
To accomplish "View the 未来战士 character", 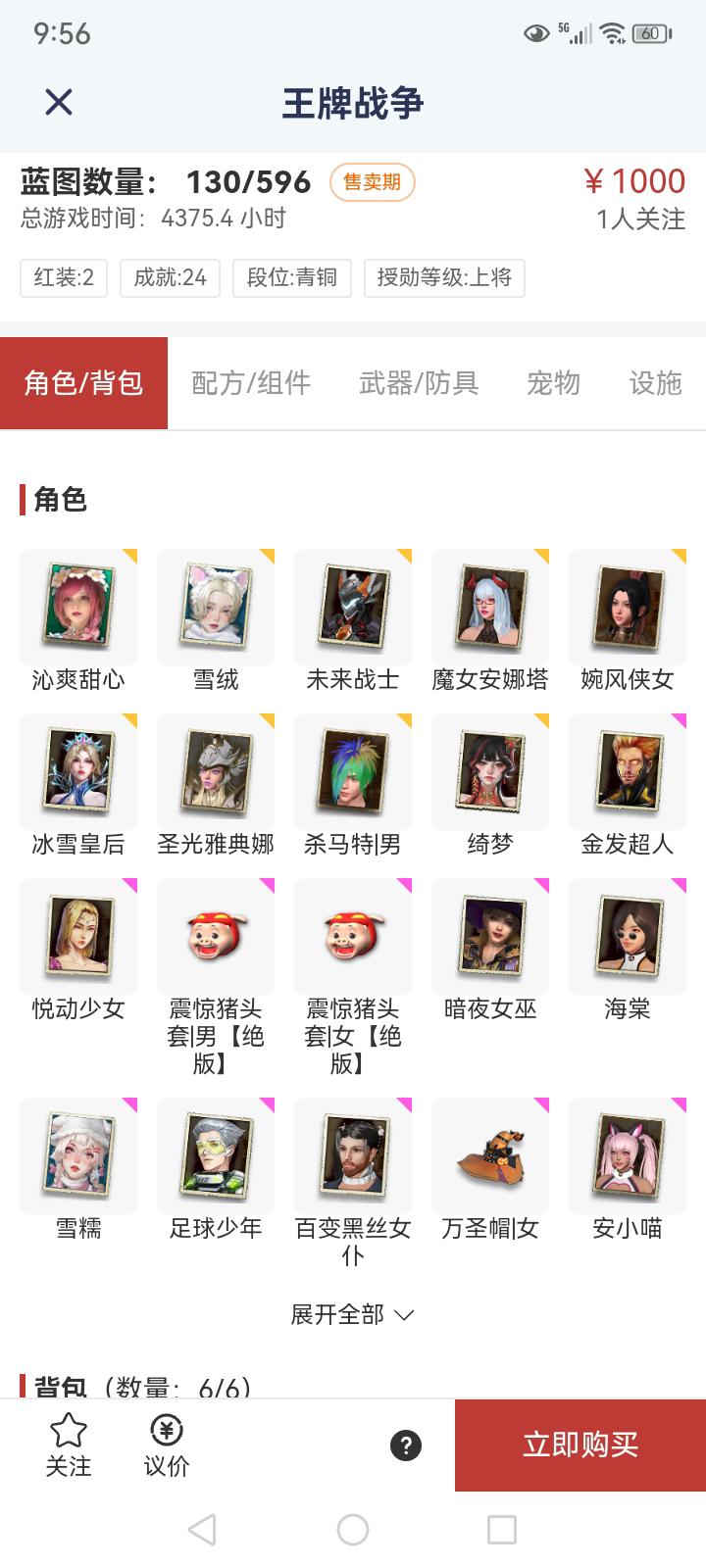I will [x=353, y=608].
